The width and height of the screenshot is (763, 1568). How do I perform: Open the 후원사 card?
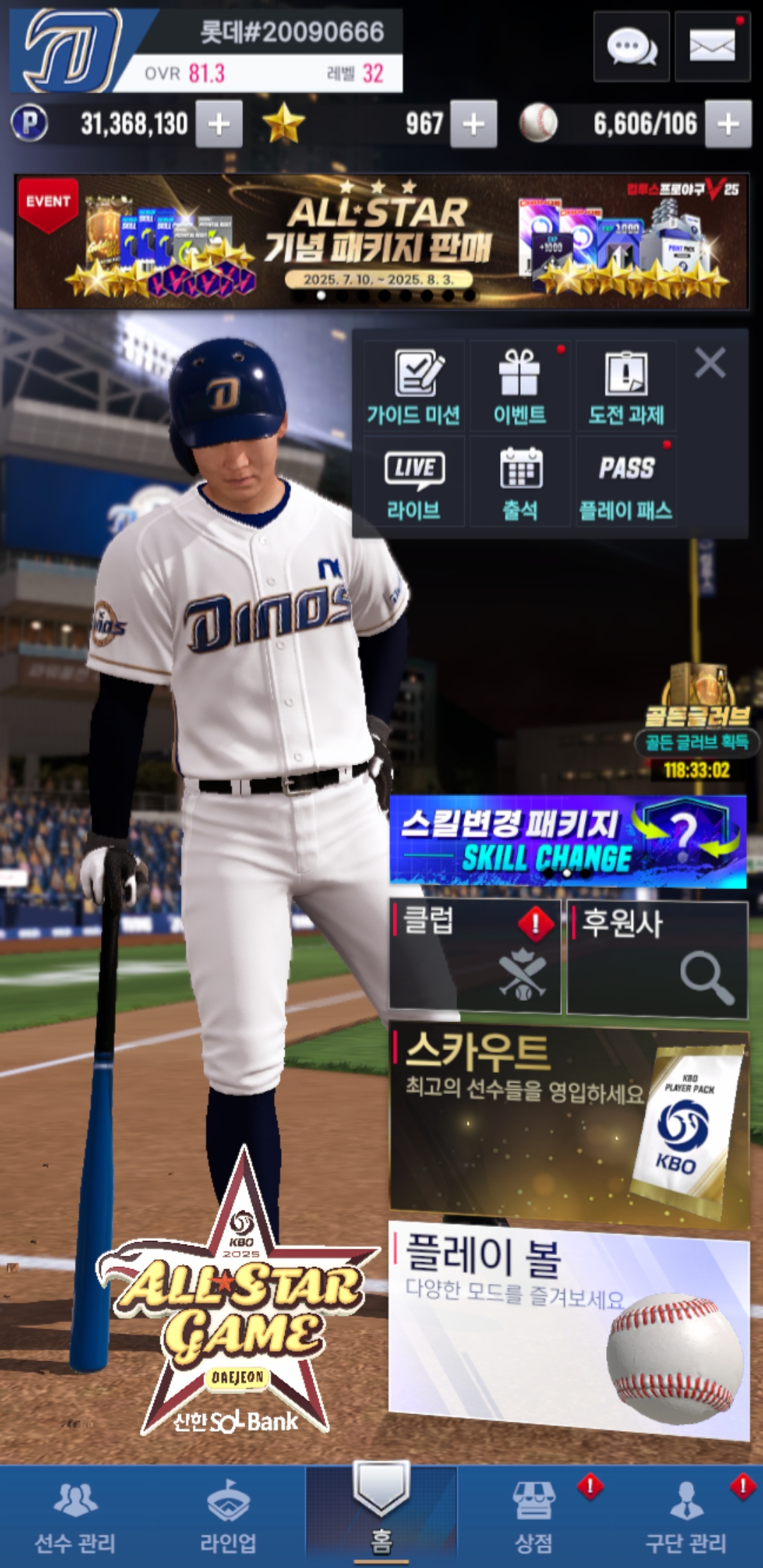[x=657, y=959]
